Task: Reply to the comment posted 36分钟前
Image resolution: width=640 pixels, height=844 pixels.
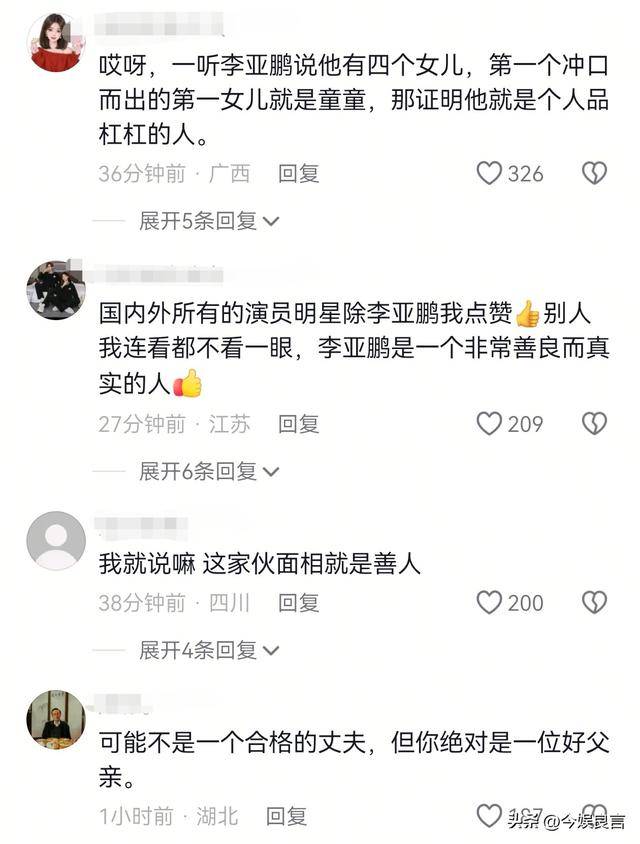Action: pyautogui.click(x=298, y=174)
